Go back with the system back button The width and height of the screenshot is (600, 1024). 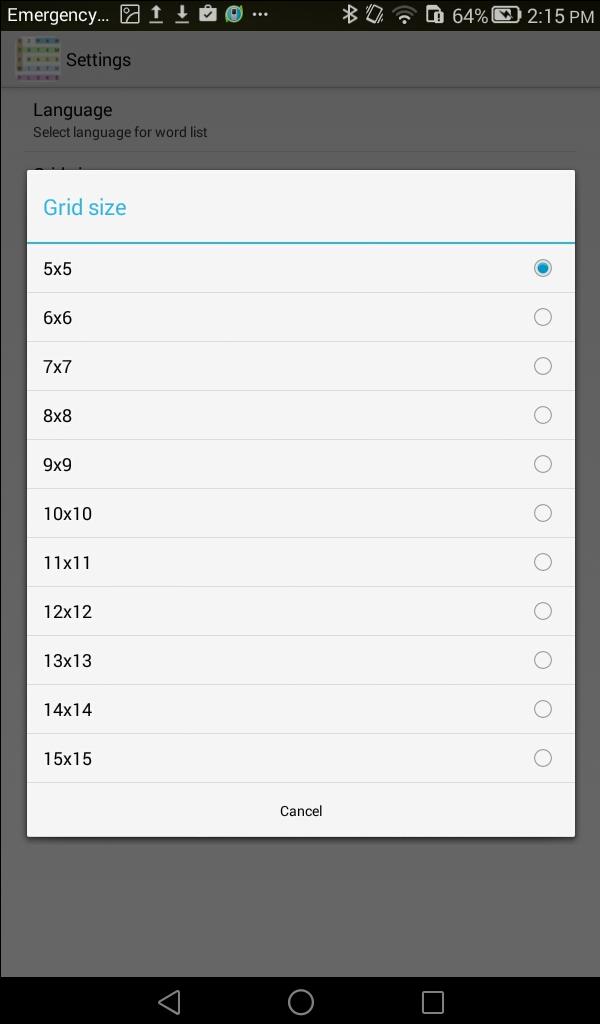point(169,1001)
